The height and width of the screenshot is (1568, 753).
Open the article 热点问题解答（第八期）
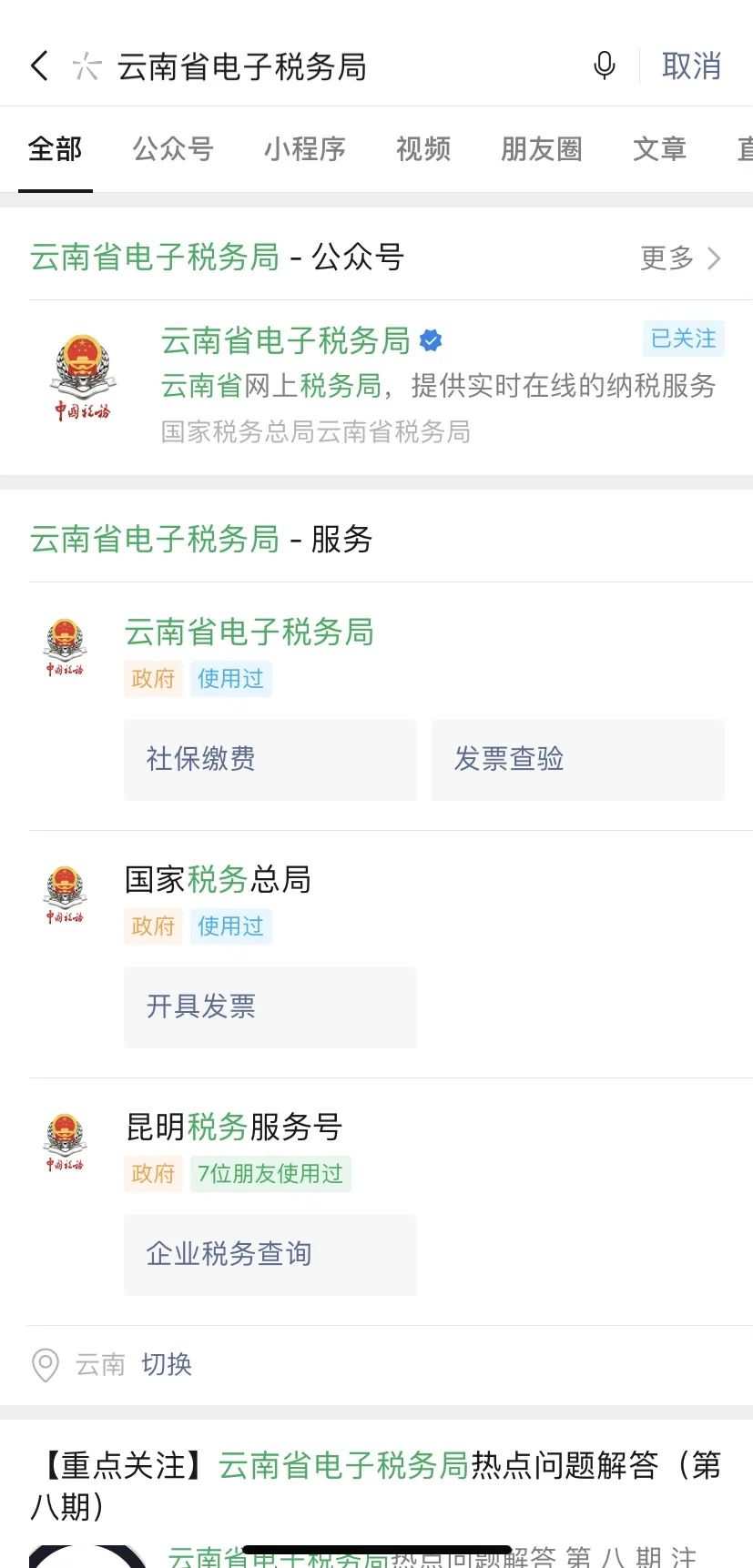(376, 1485)
